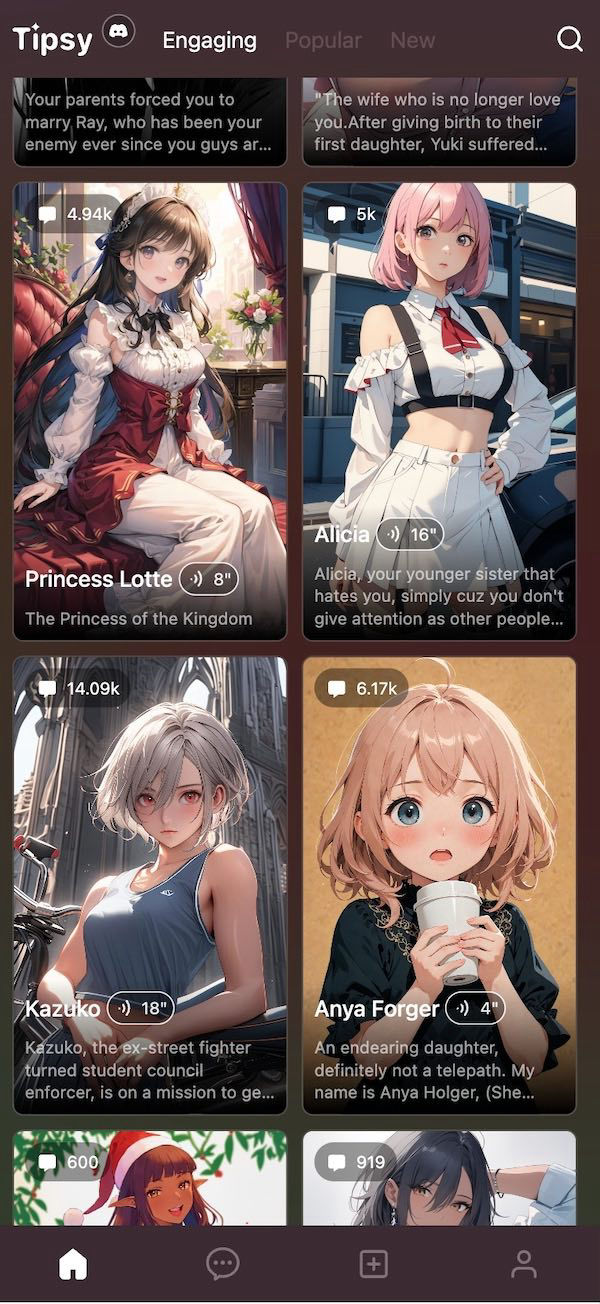Image resolution: width=600 pixels, height=1304 pixels.
Task: Open the card with 919 comments
Action: pyautogui.click(x=439, y=1180)
